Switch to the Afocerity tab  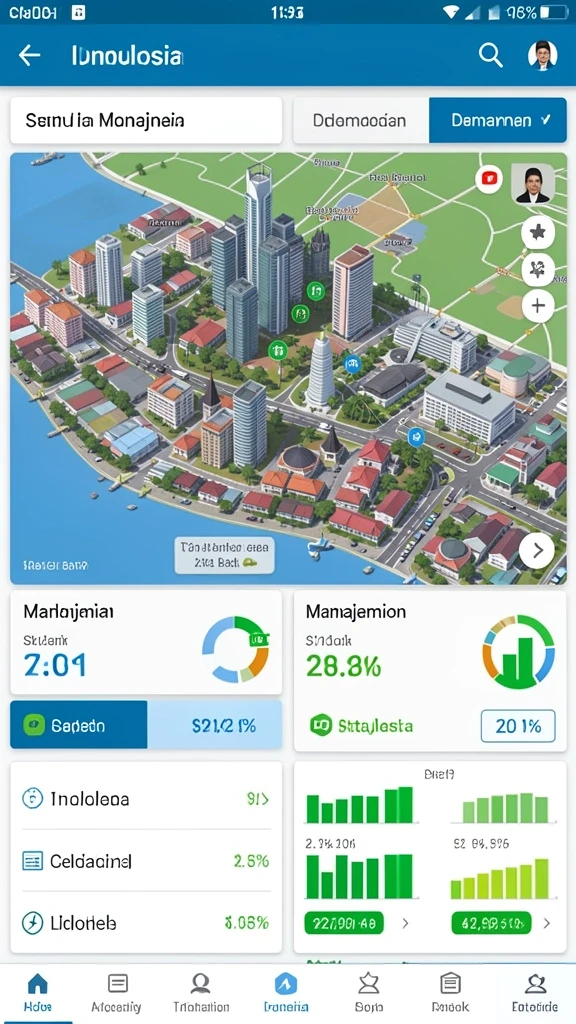(x=117, y=993)
